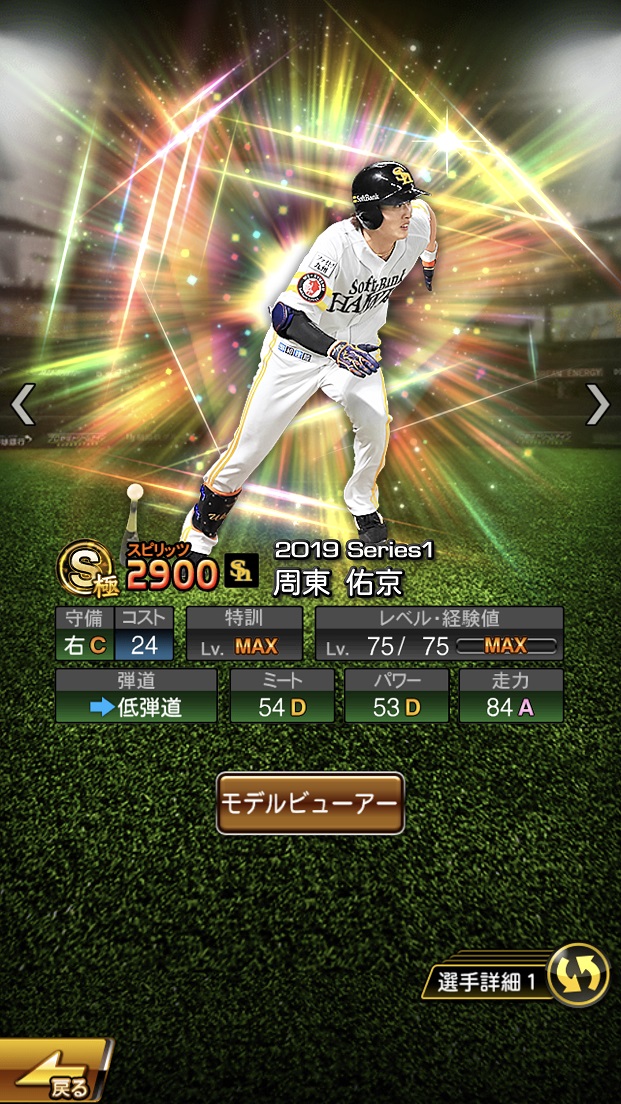Open the モデルビューアー model viewer

[310, 803]
